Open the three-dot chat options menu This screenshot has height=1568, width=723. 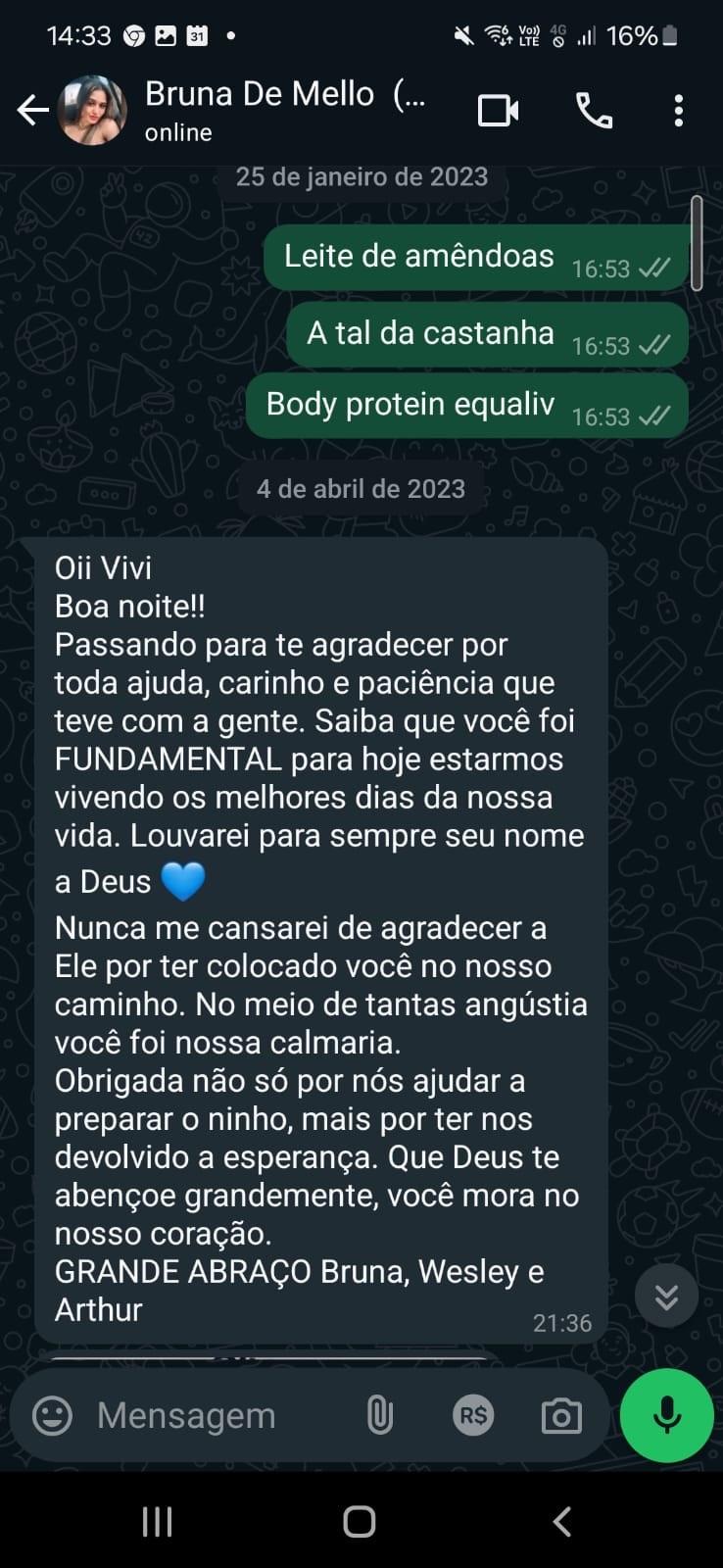[678, 110]
